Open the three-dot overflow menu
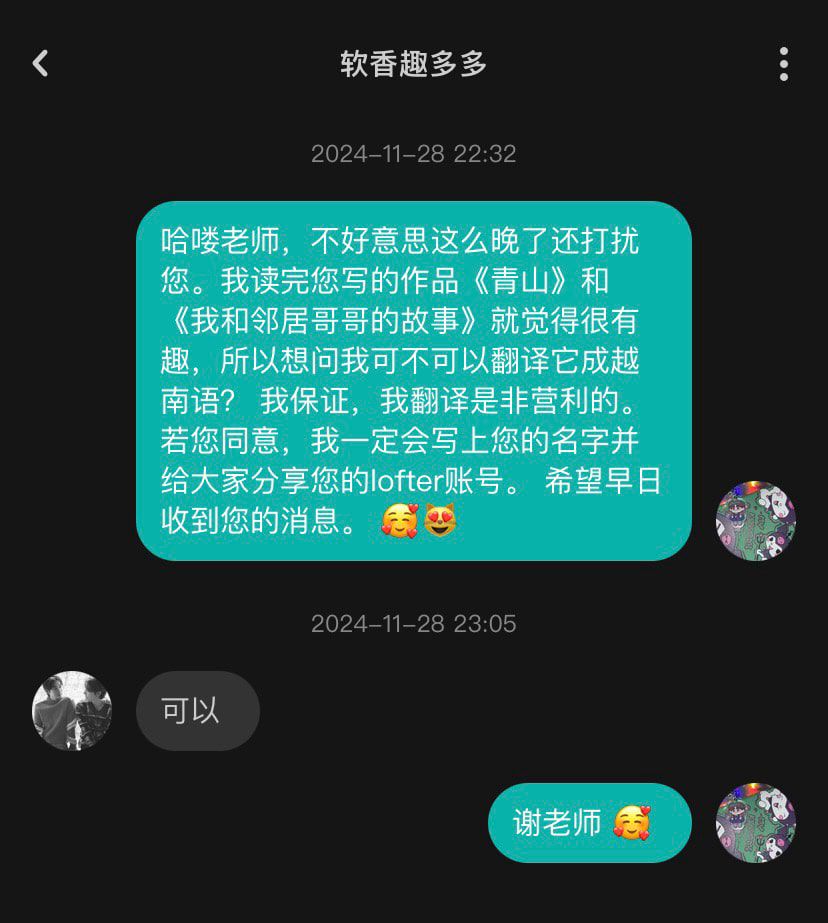Image resolution: width=828 pixels, height=923 pixels. point(783,64)
